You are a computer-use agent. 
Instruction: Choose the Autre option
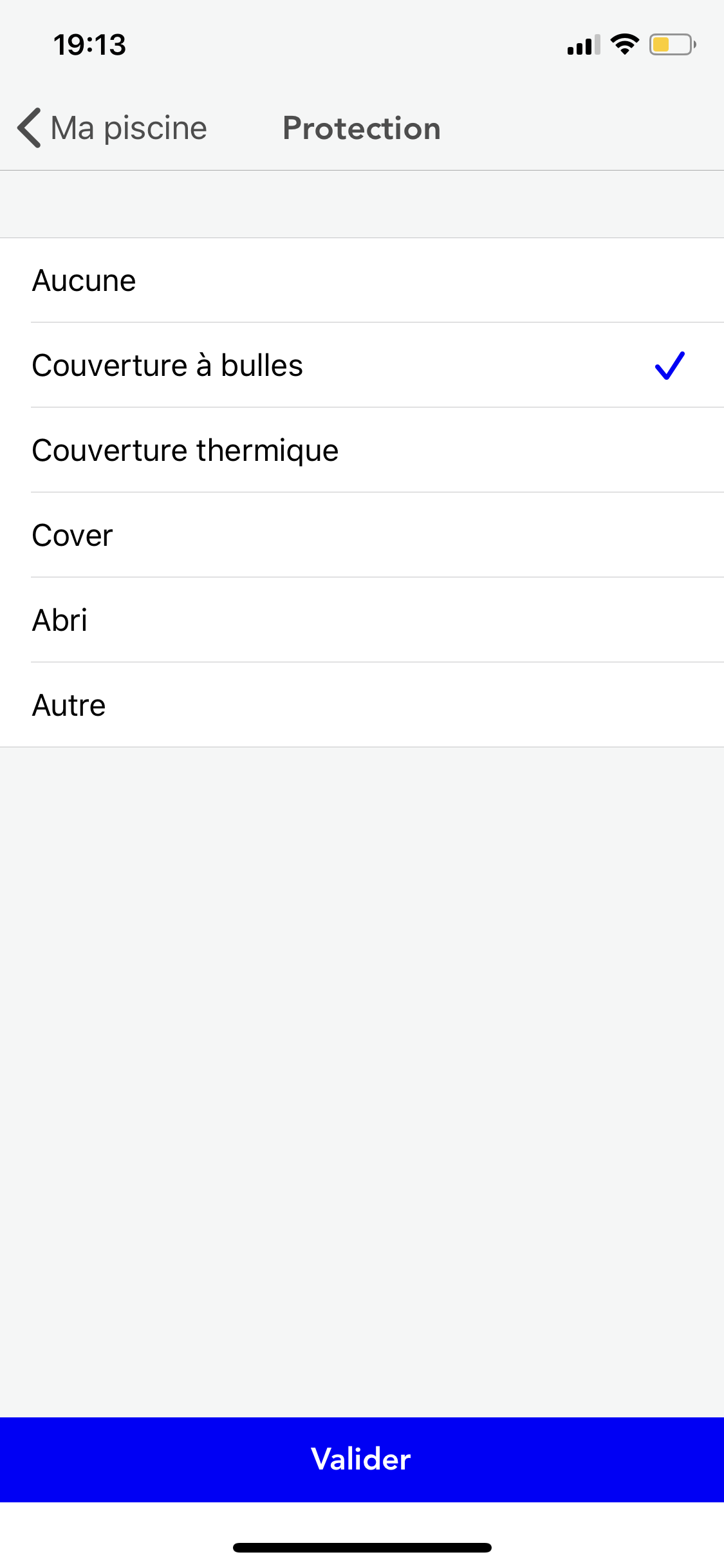(362, 705)
